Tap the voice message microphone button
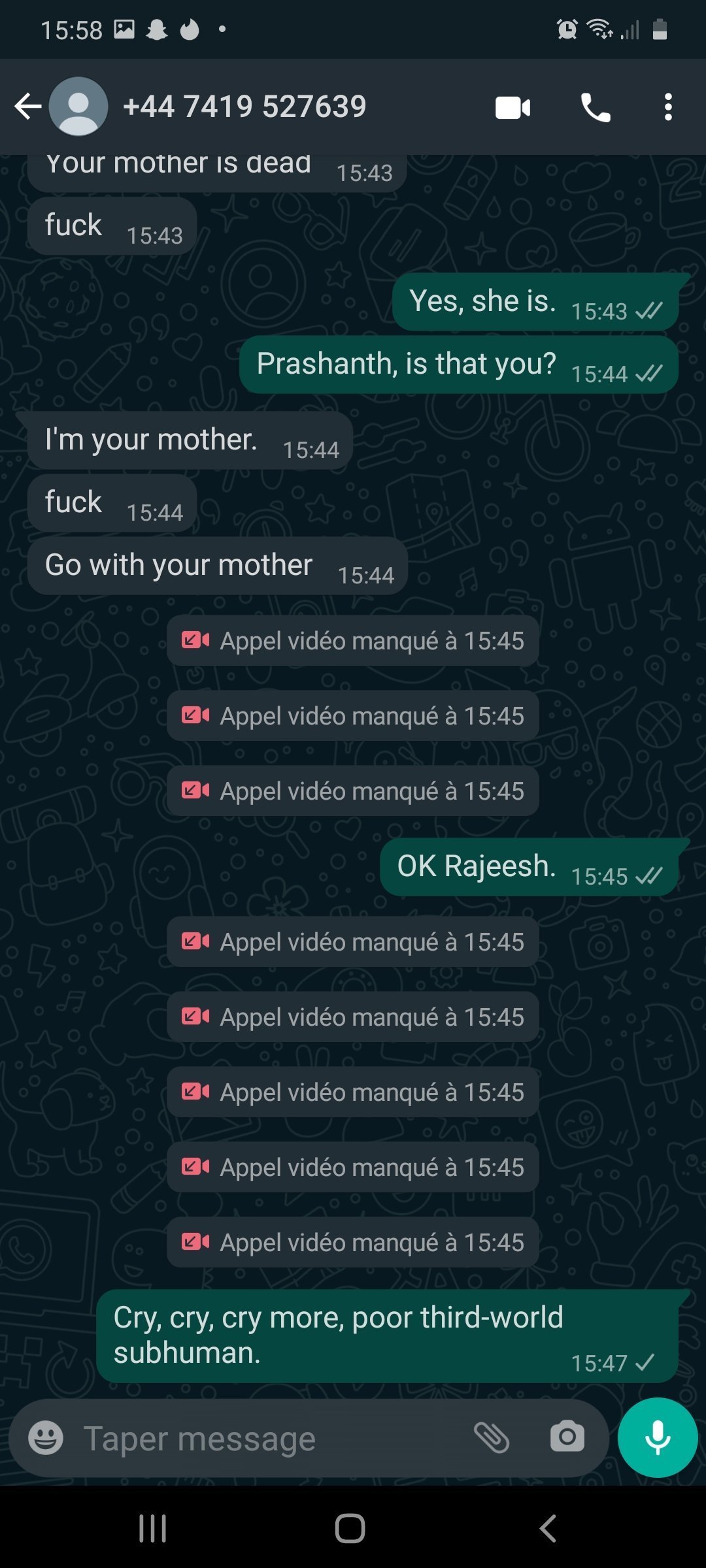706x1568 pixels. tap(657, 1437)
